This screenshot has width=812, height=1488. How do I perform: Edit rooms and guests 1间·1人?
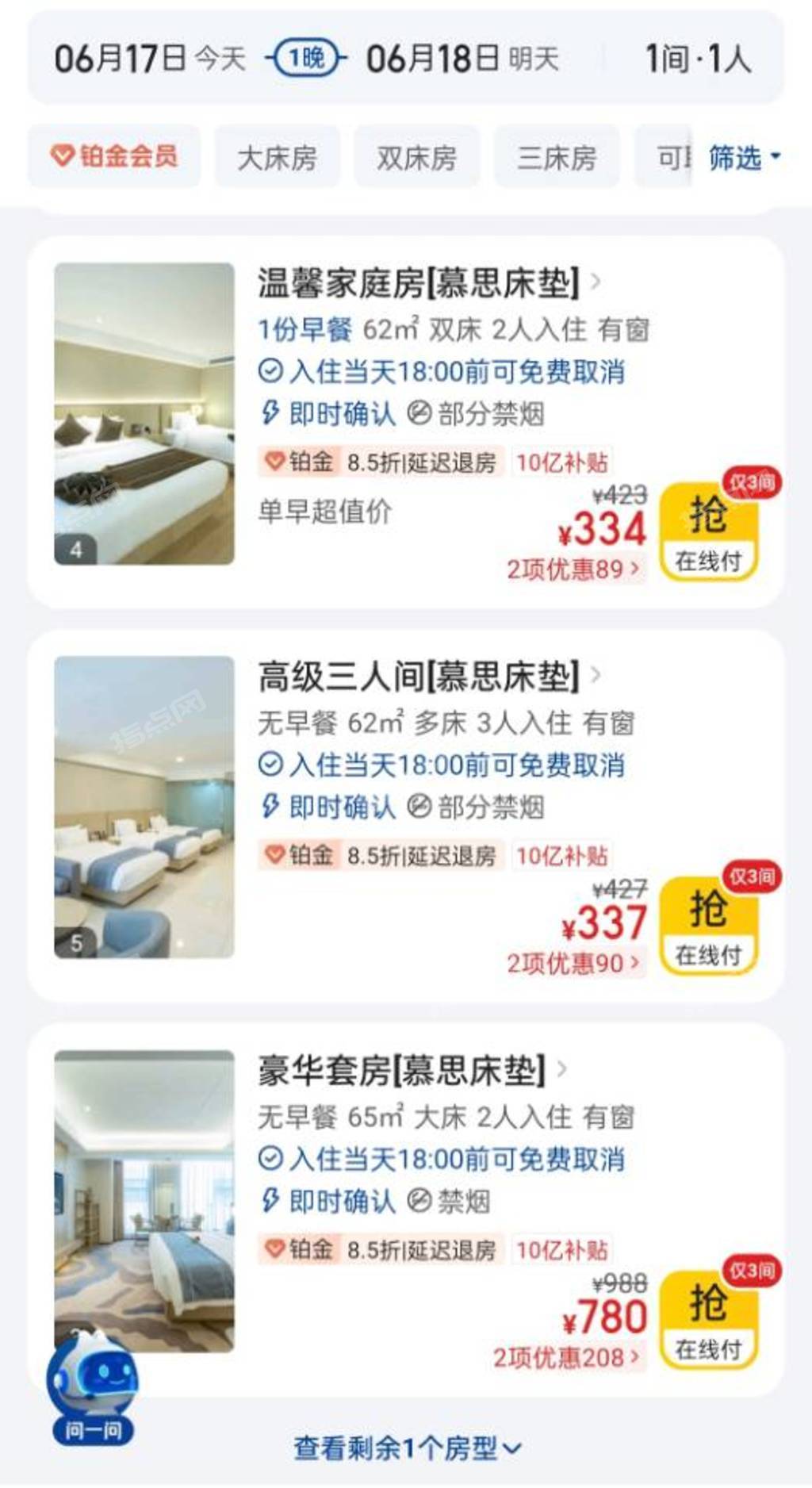697,59
